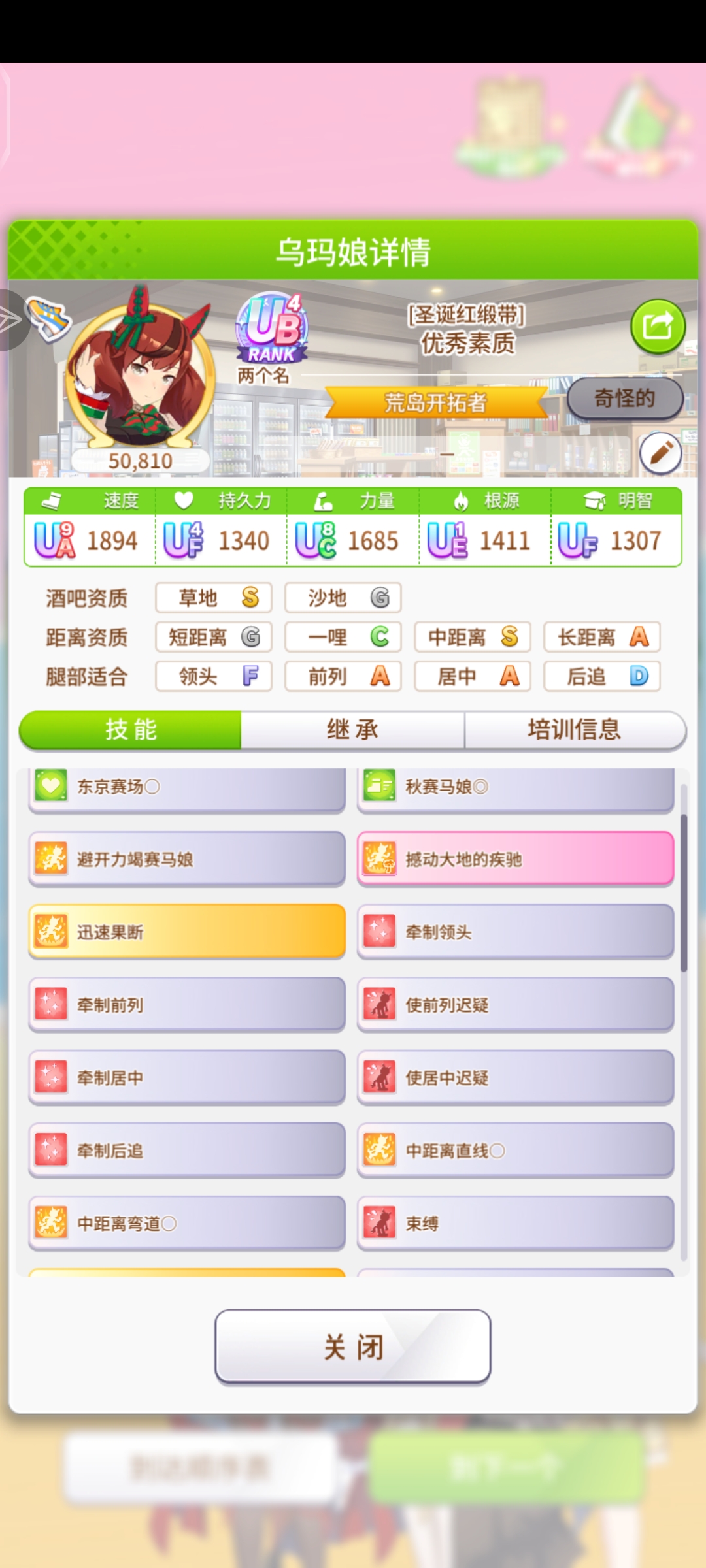View skill 中距离直线○
Image resolution: width=706 pixels, height=1568 pixels.
tap(515, 1151)
